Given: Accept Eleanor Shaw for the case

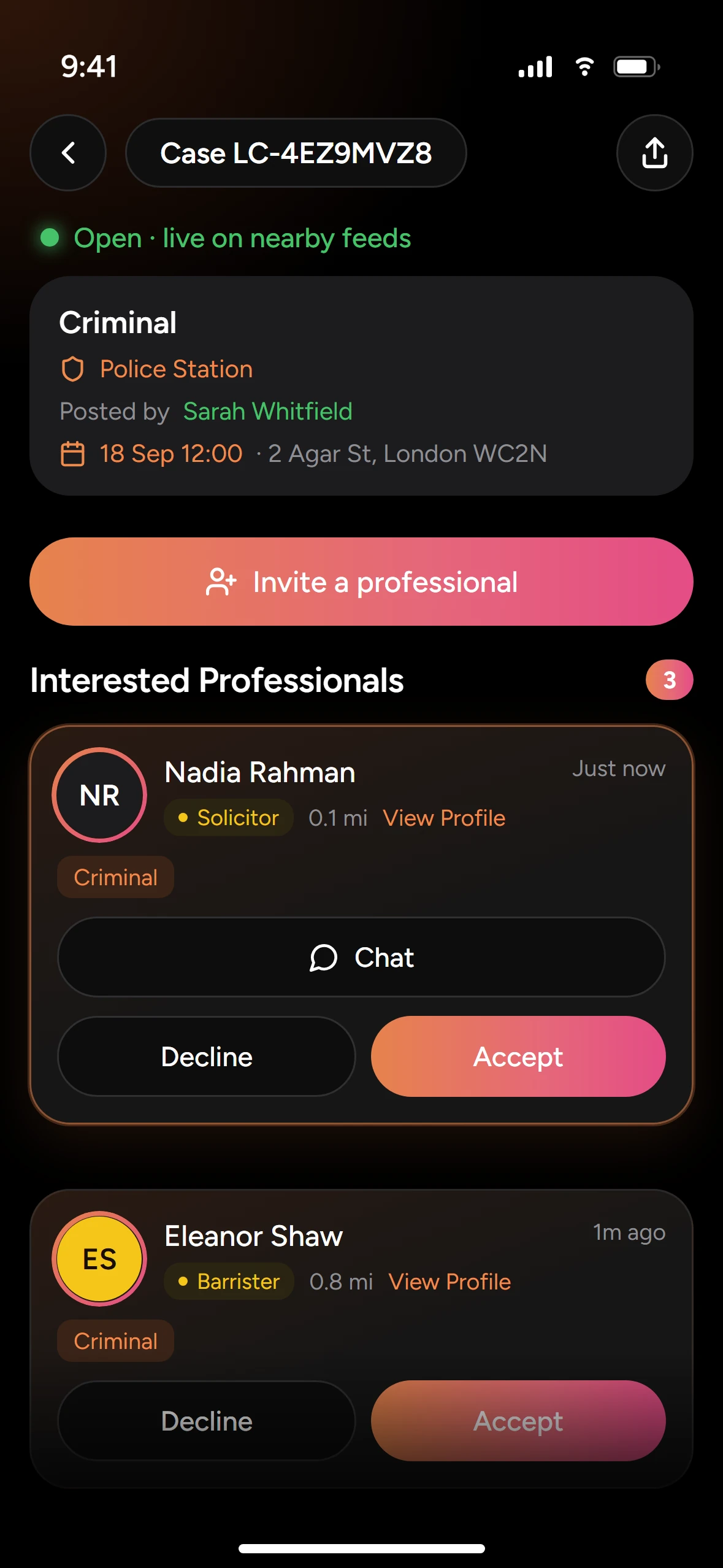Looking at the screenshot, I should pos(518,1421).
